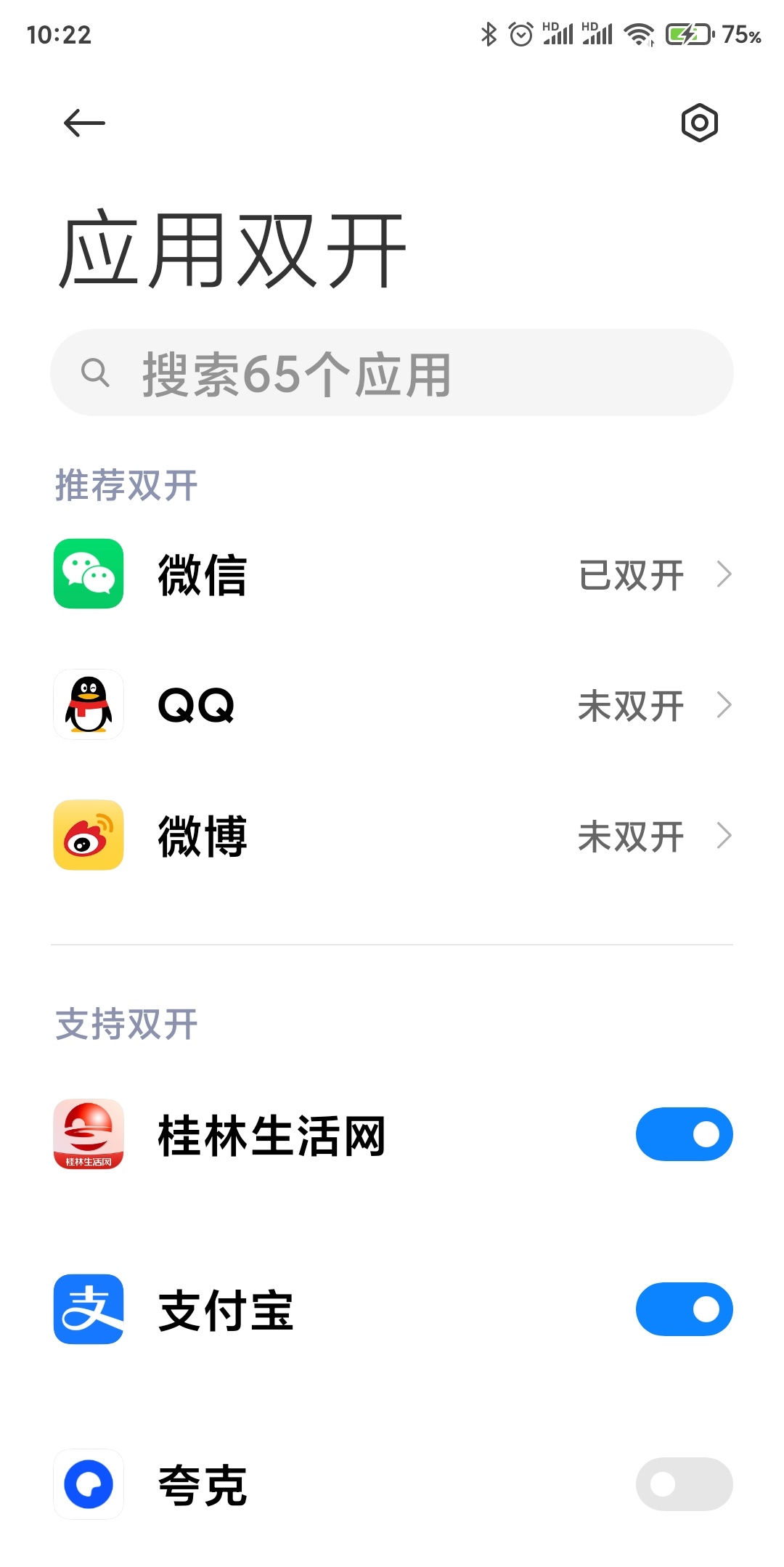Open the 微博 dual app row
The height and width of the screenshot is (1567, 784).
coord(392,835)
